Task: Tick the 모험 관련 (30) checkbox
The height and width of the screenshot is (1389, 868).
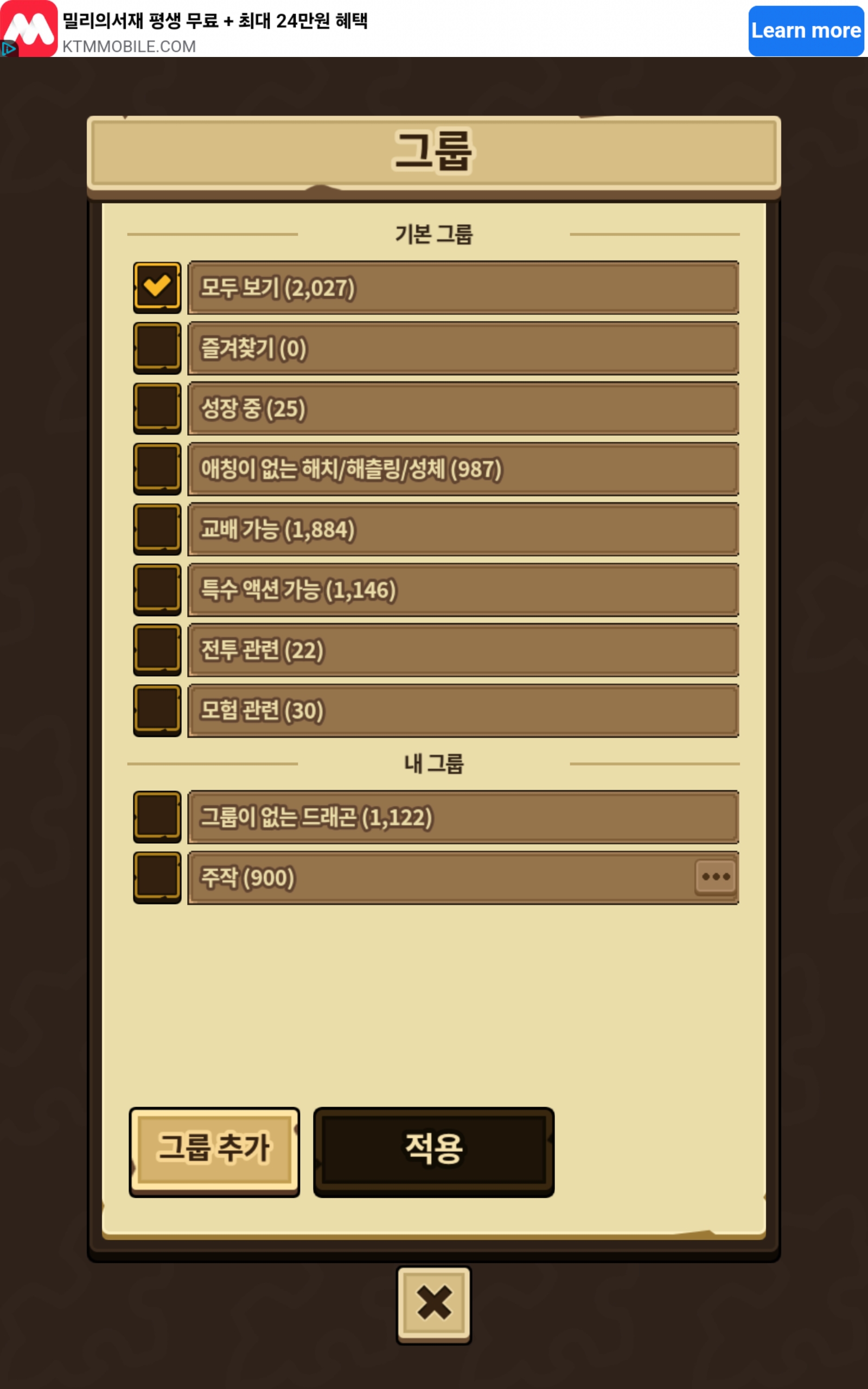Action: pyautogui.click(x=157, y=710)
